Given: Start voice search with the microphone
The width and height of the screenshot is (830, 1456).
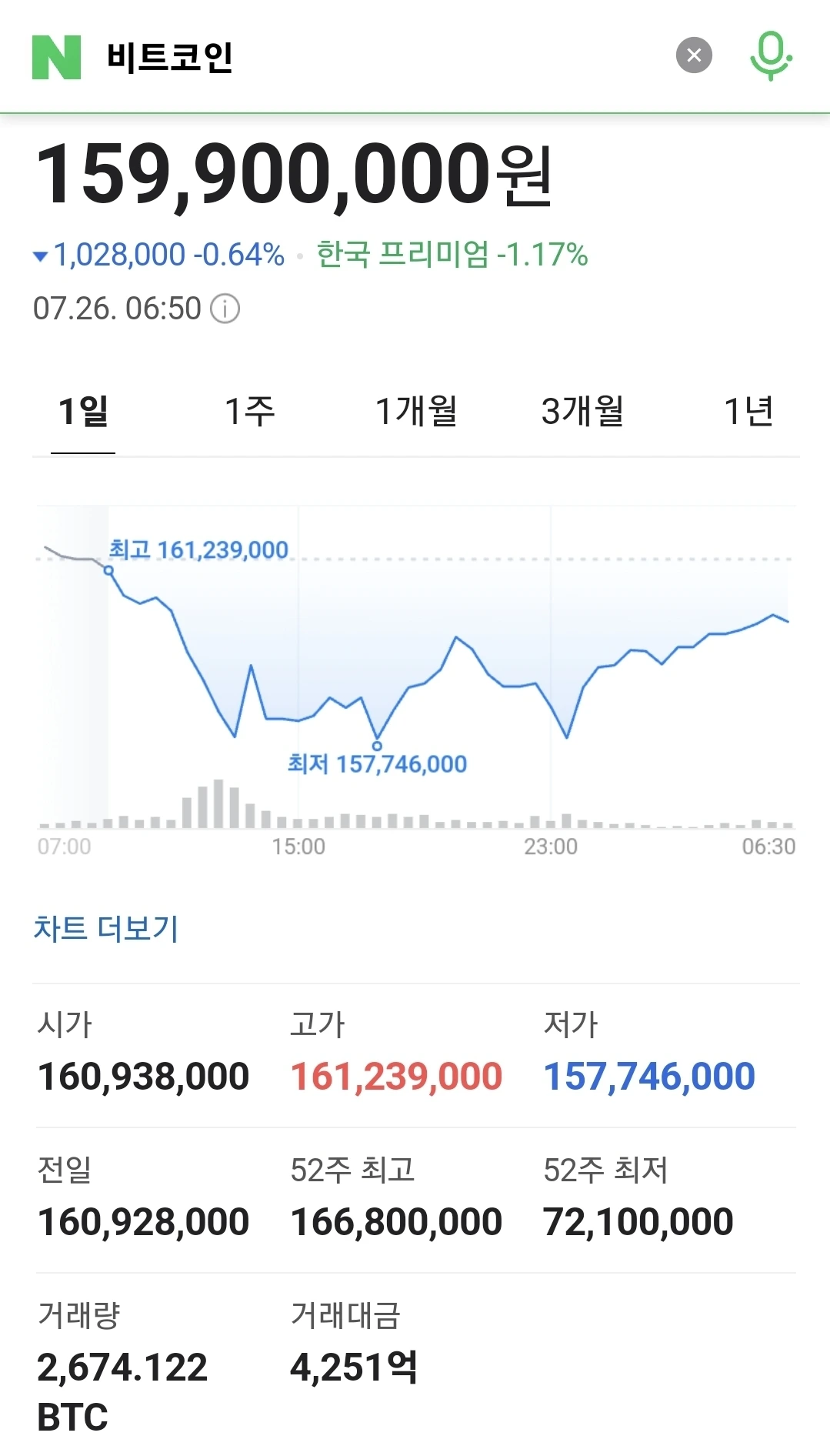Looking at the screenshot, I should pyautogui.click(x=771, y=55).
